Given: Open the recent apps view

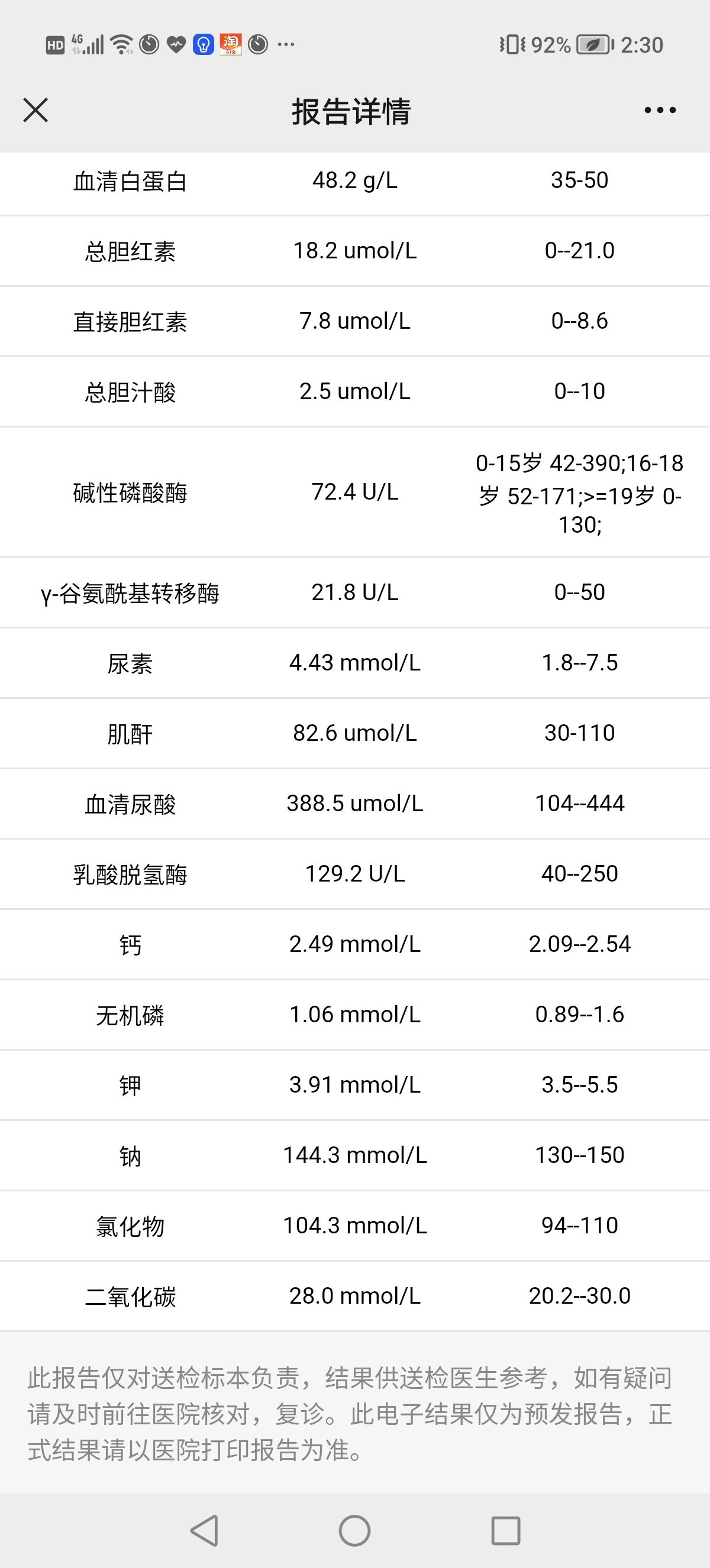Looking at the screenshot, I should (x=505, y=1530).
